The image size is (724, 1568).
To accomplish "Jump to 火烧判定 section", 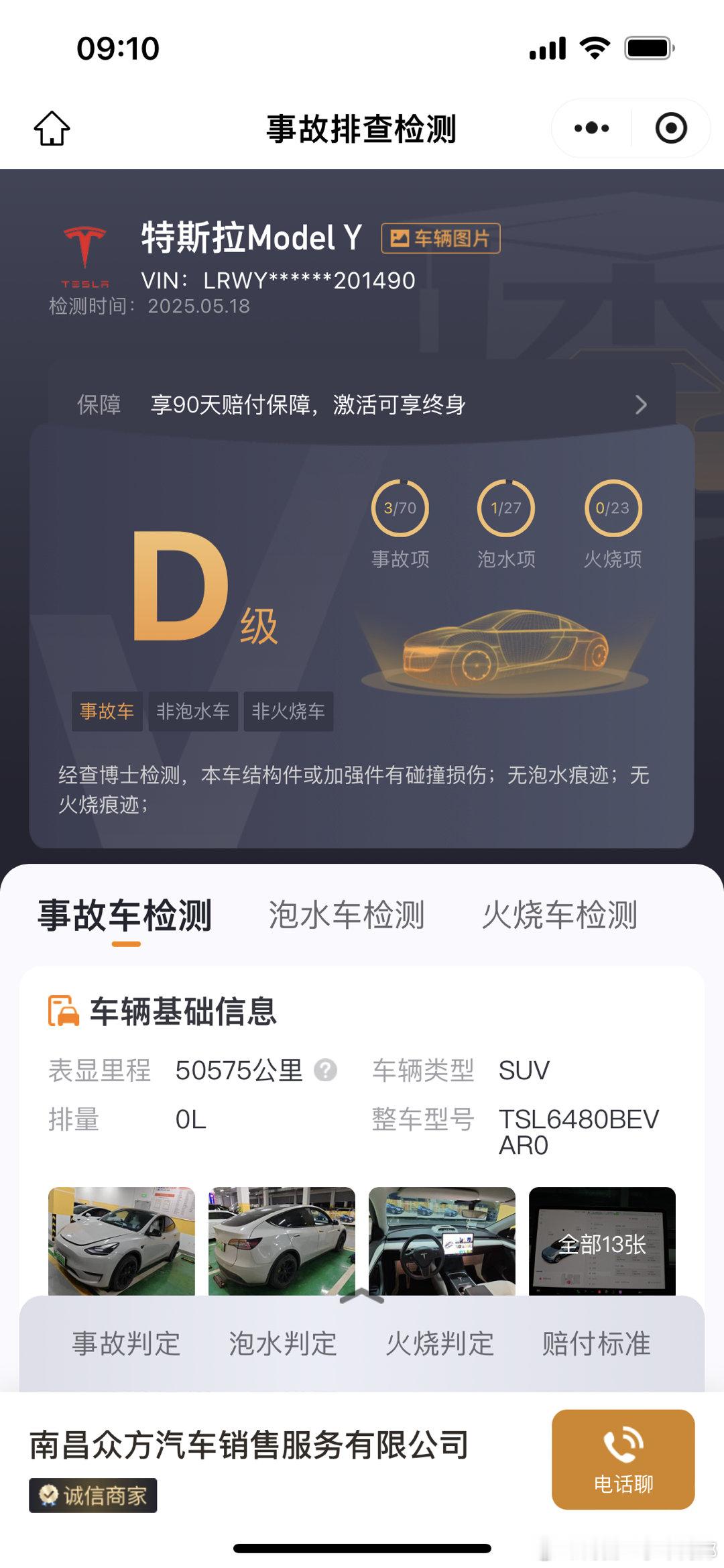I will tap(440, 1343).
